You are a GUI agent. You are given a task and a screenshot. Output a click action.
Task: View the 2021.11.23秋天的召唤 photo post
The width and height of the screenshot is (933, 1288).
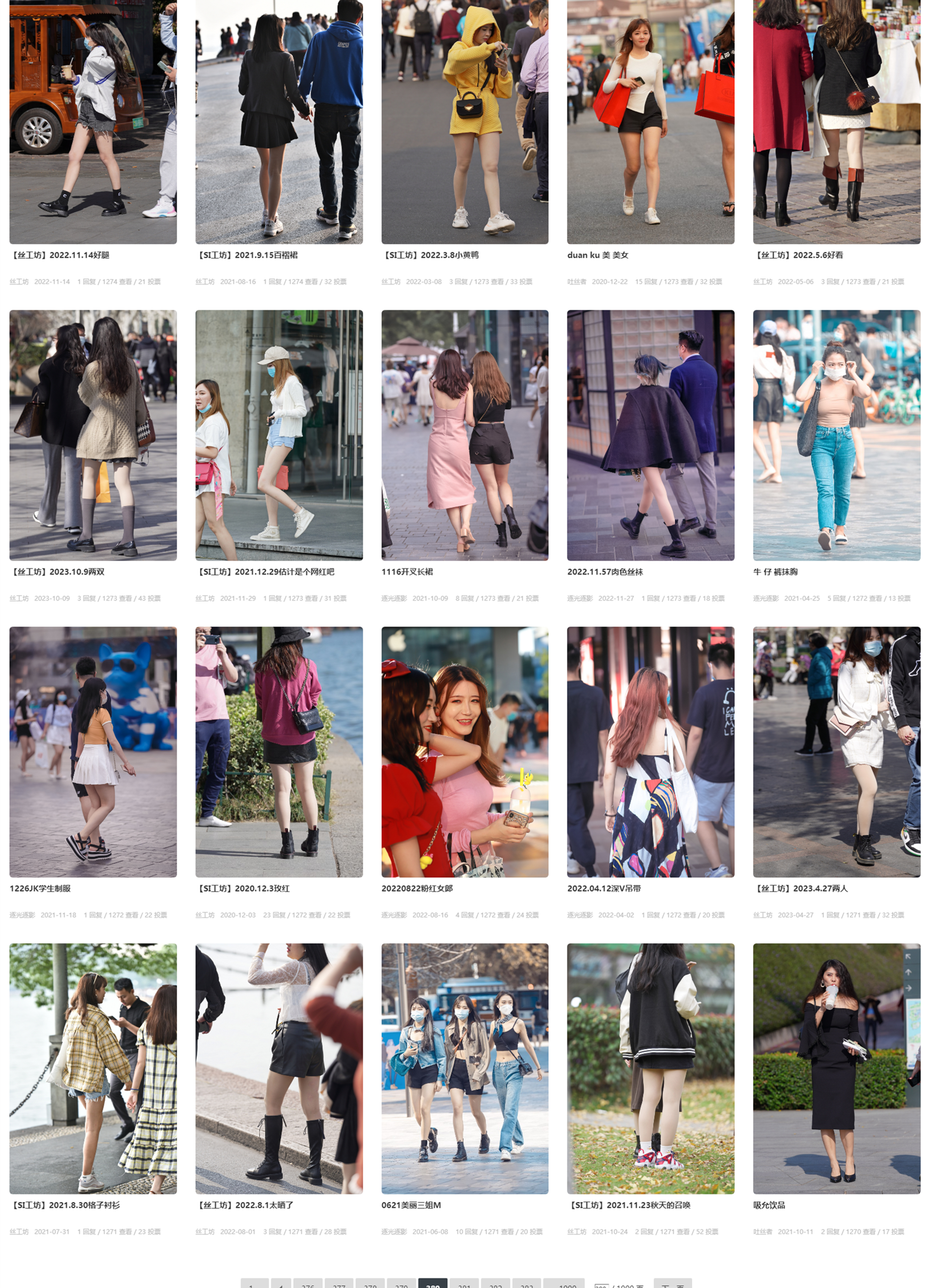click(650, 1069)
